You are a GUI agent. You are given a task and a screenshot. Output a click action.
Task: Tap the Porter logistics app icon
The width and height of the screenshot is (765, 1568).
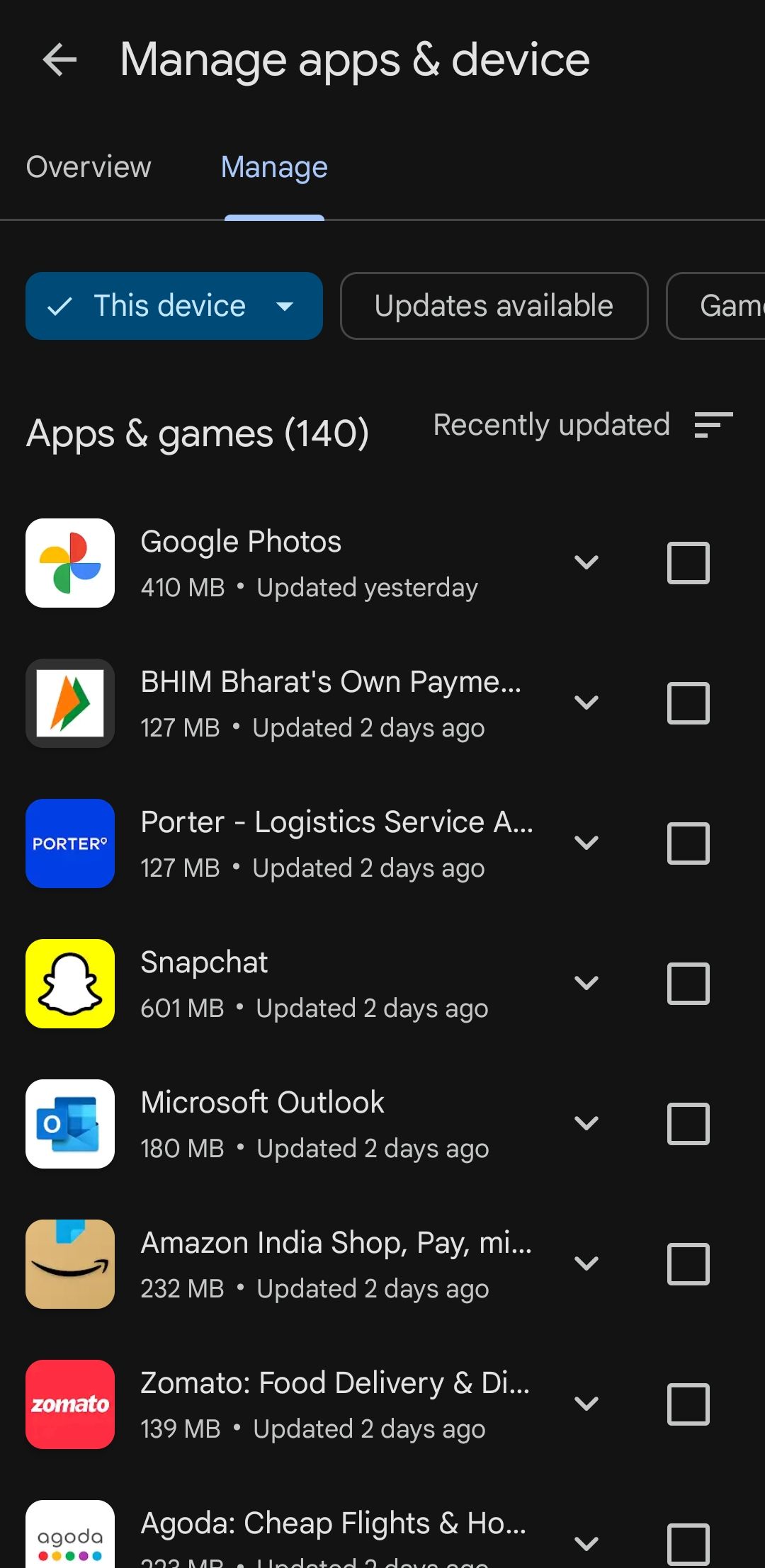pos(69,843)
